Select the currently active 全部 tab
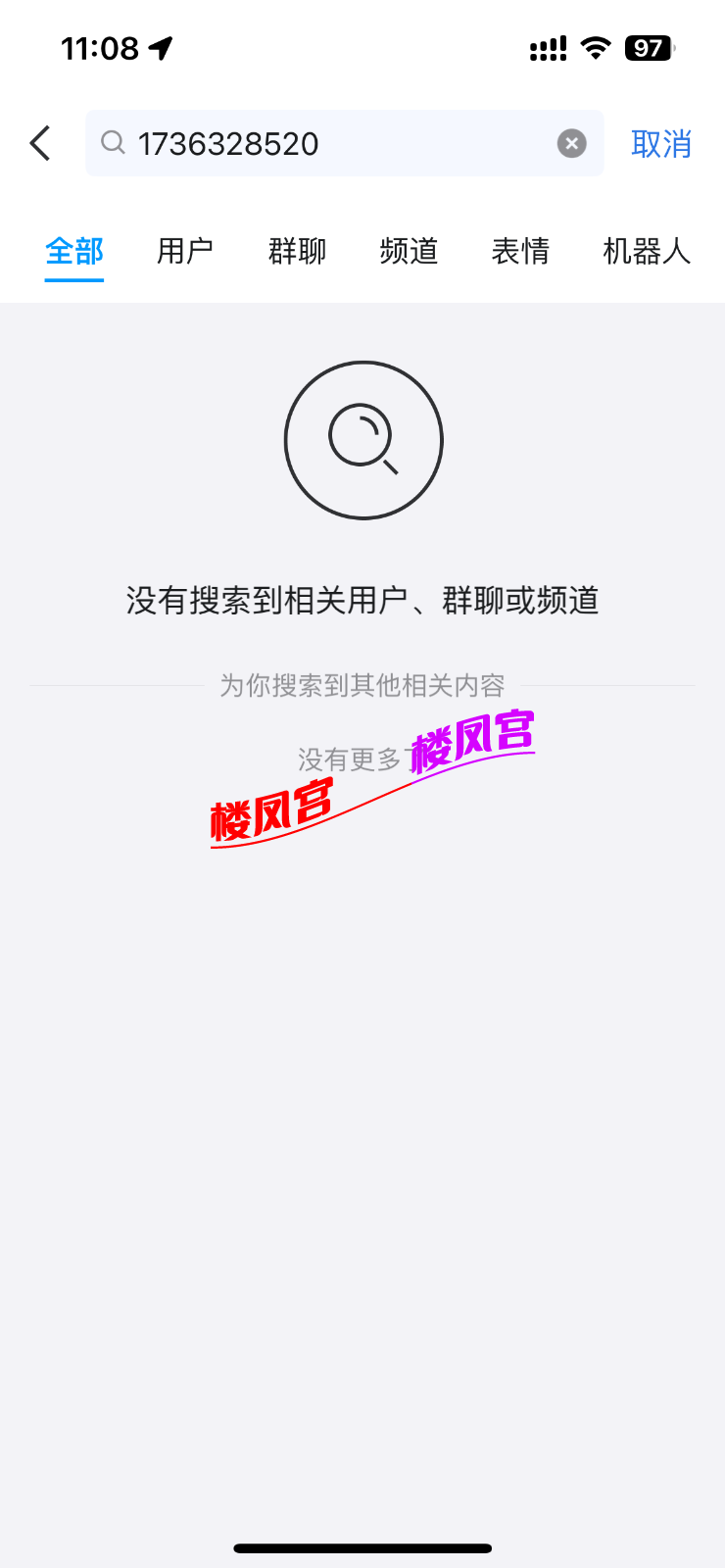Viewport: 725px width, 1568px height. 73,252
